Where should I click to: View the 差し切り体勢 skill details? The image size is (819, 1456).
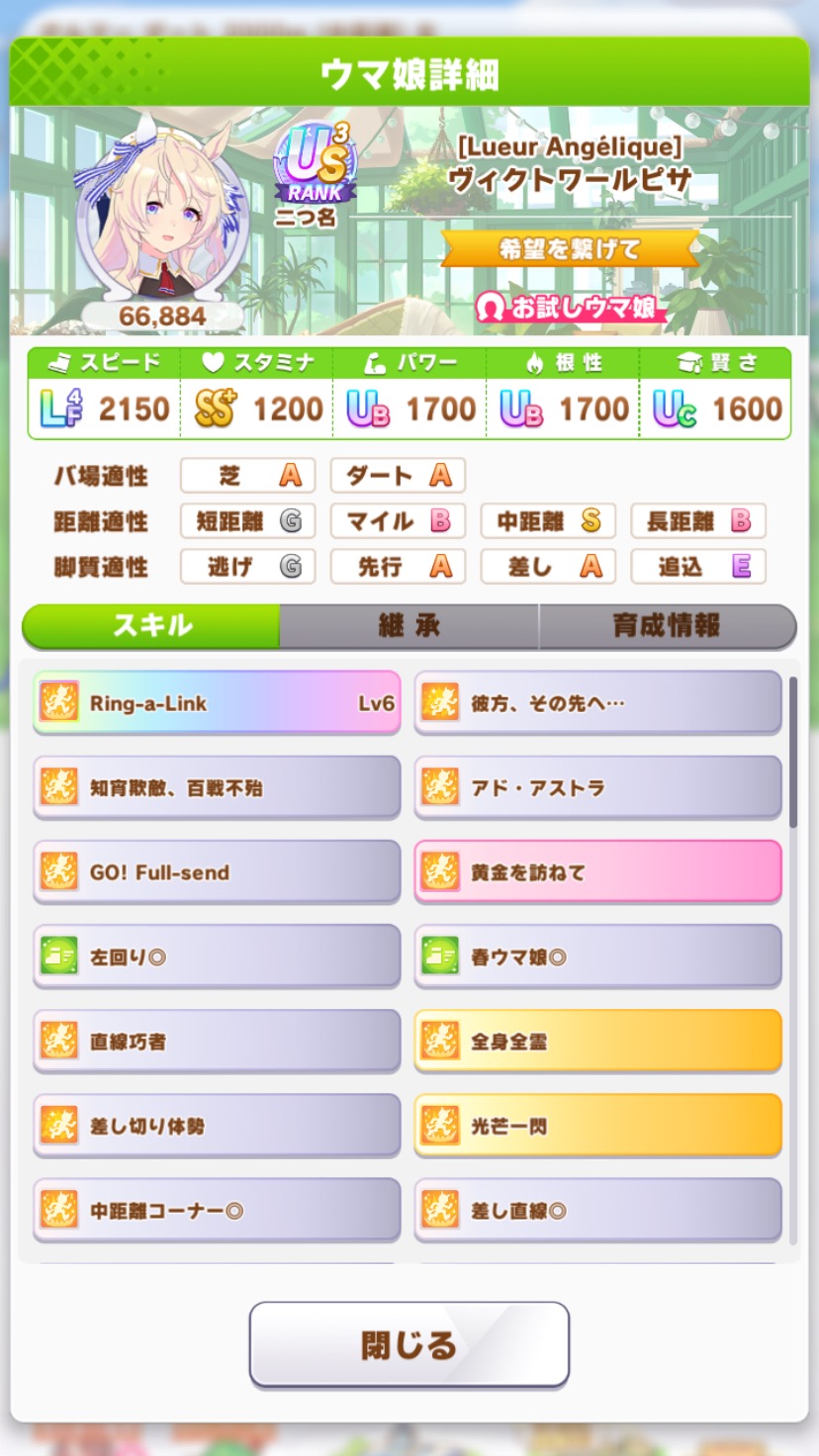pos(217,1126)
